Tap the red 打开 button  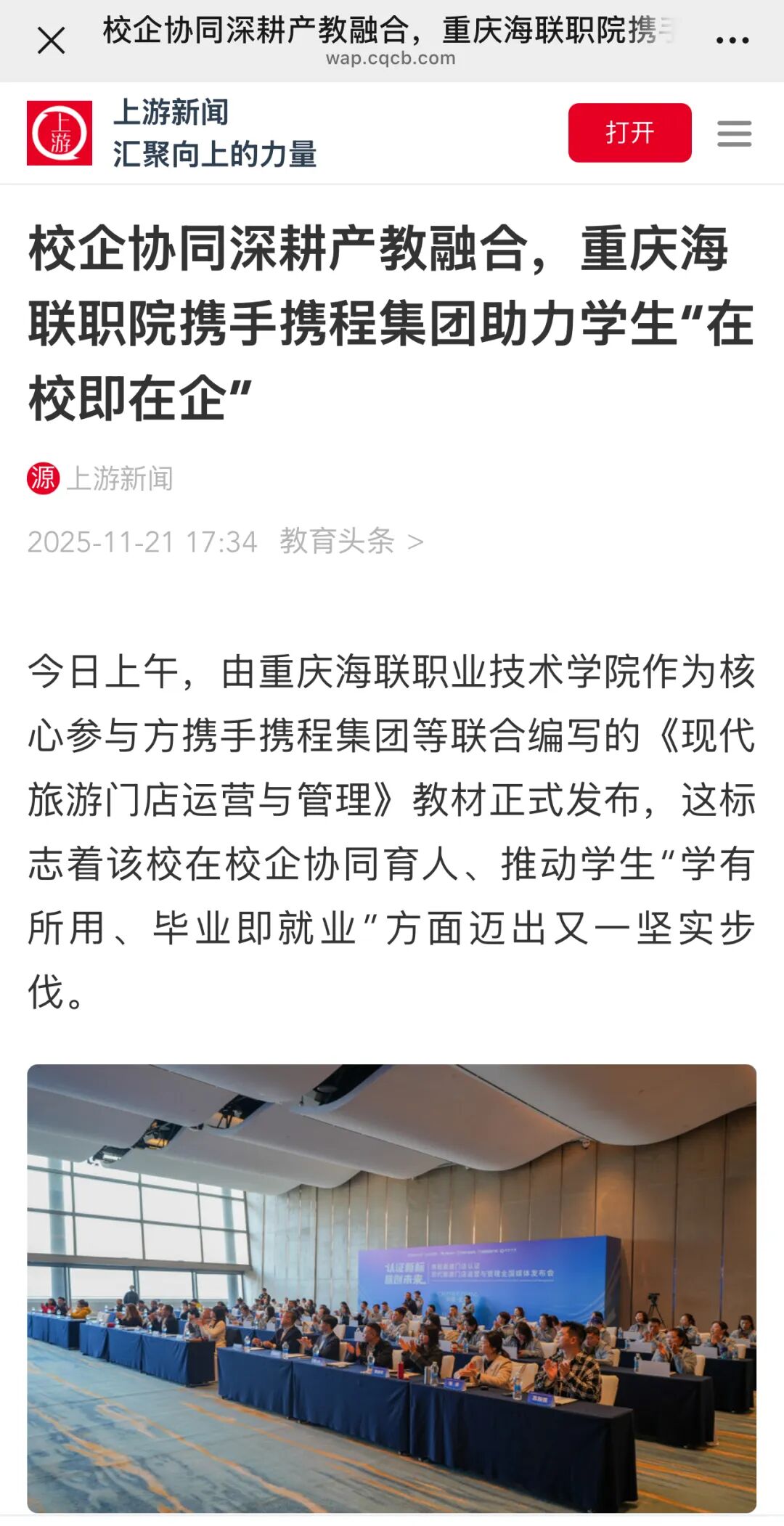tap(629, 133)
